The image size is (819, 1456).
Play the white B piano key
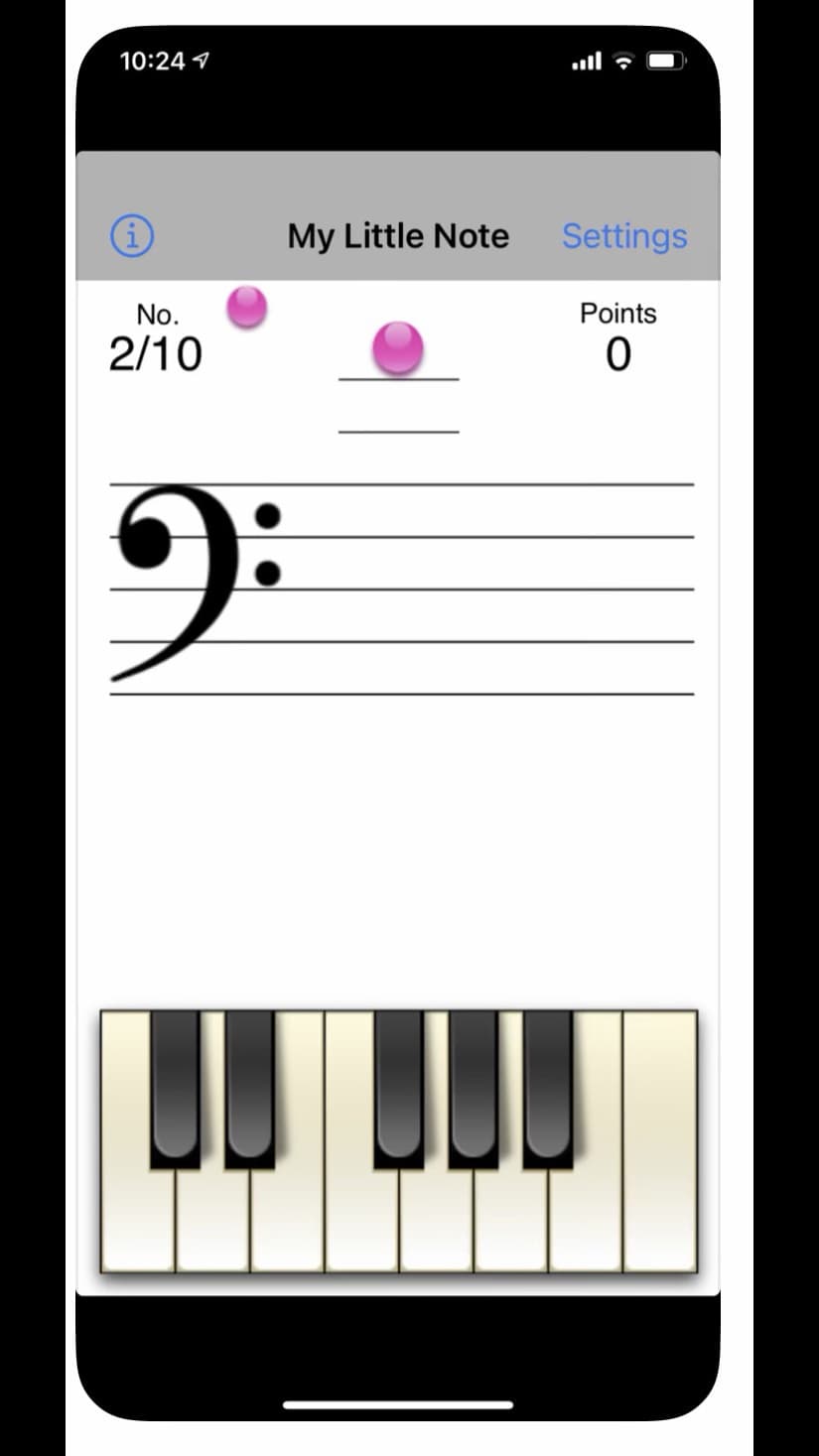click(585, 1221)
